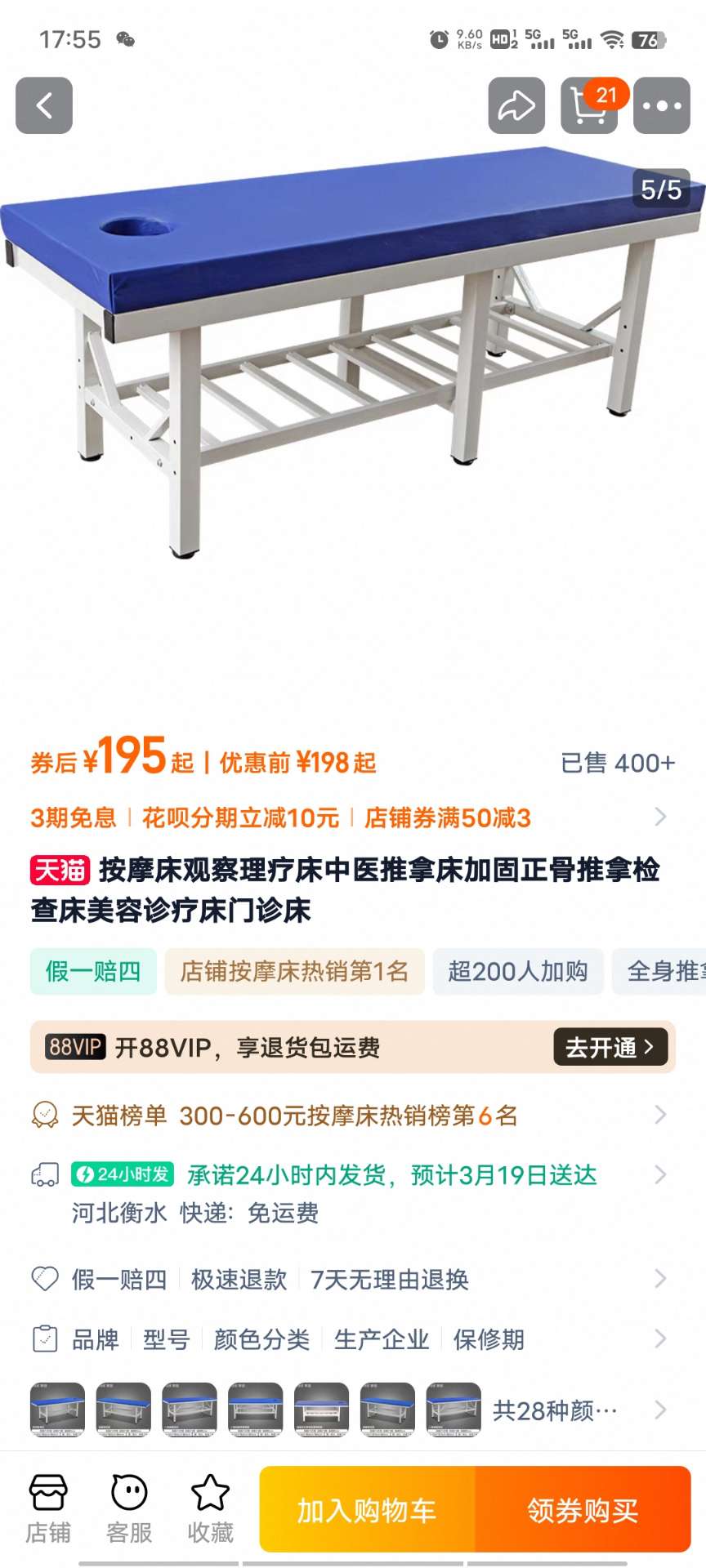Tap the 超200人加购 chip
Screen dimensions: 706x1568
[517, 972]
